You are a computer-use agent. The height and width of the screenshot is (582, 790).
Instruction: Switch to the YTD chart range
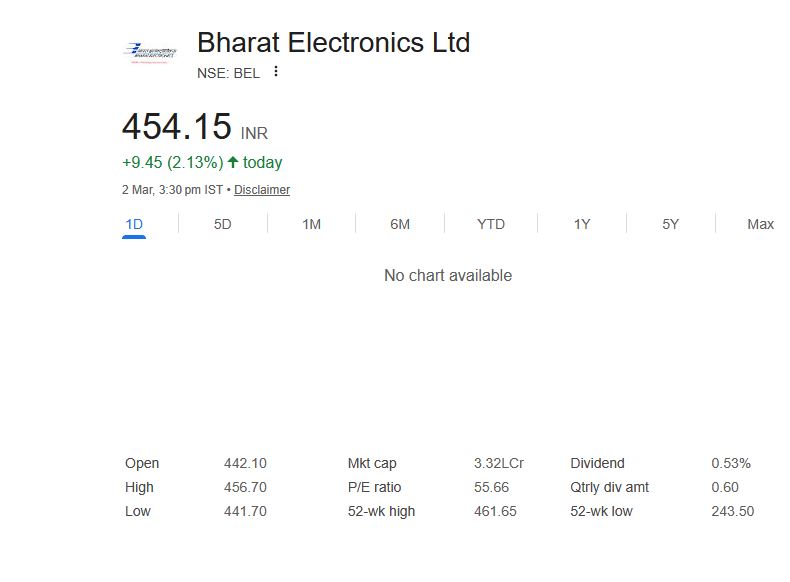(x=490, y=224)
